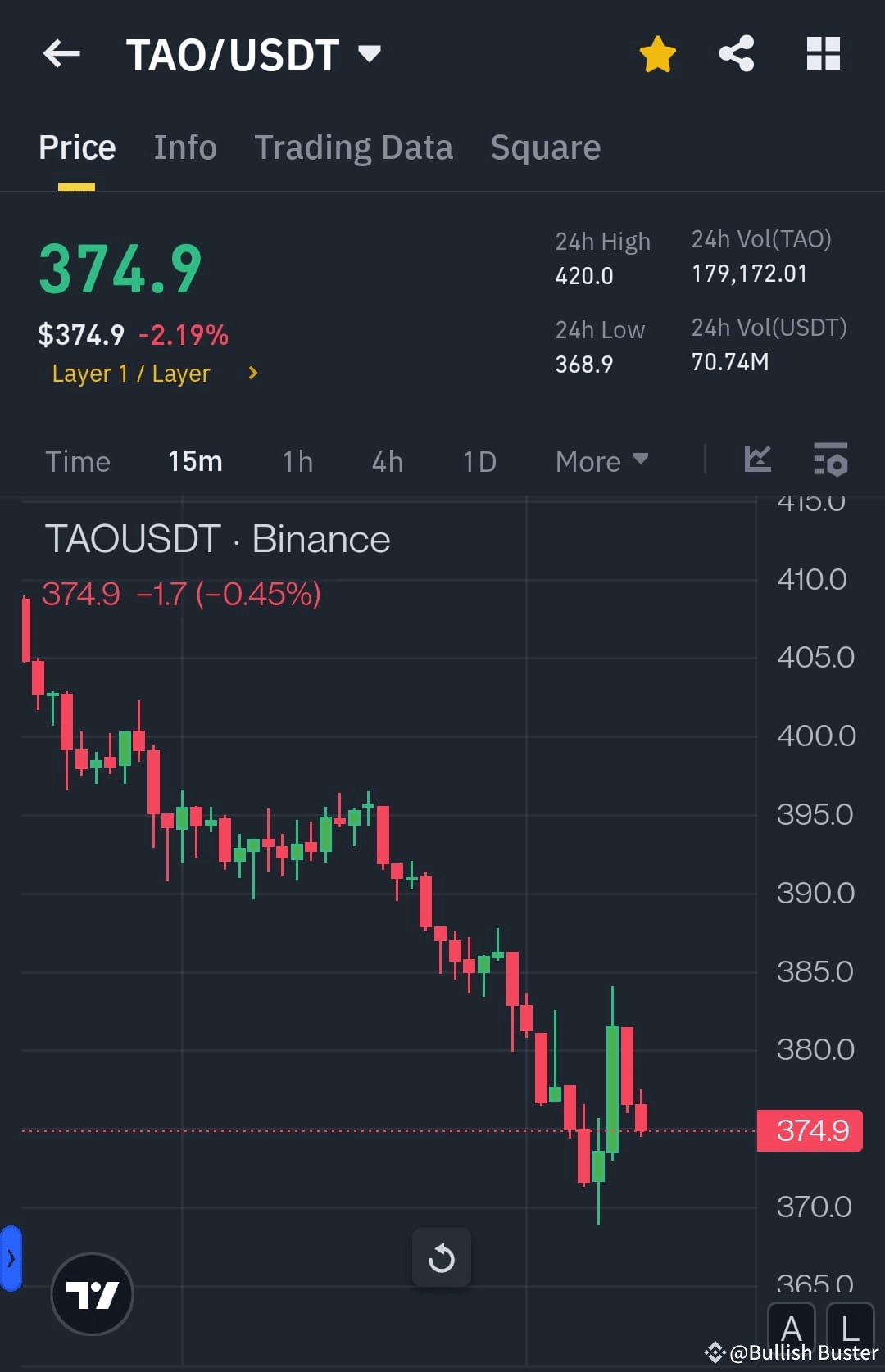This screenshot has height=1372, width=885.
Task: Select the 1h timeframe
Action: [x=297, y=461]
